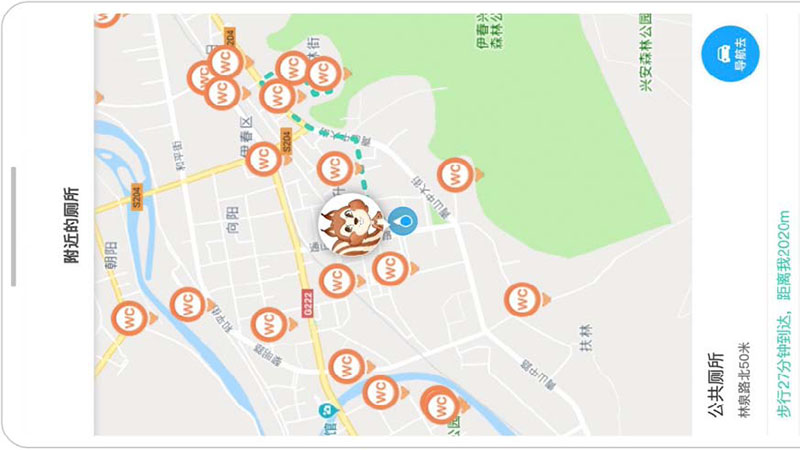Select the blue location pin on map
Viewport: 800px width, 450px height.
point(403,220)
